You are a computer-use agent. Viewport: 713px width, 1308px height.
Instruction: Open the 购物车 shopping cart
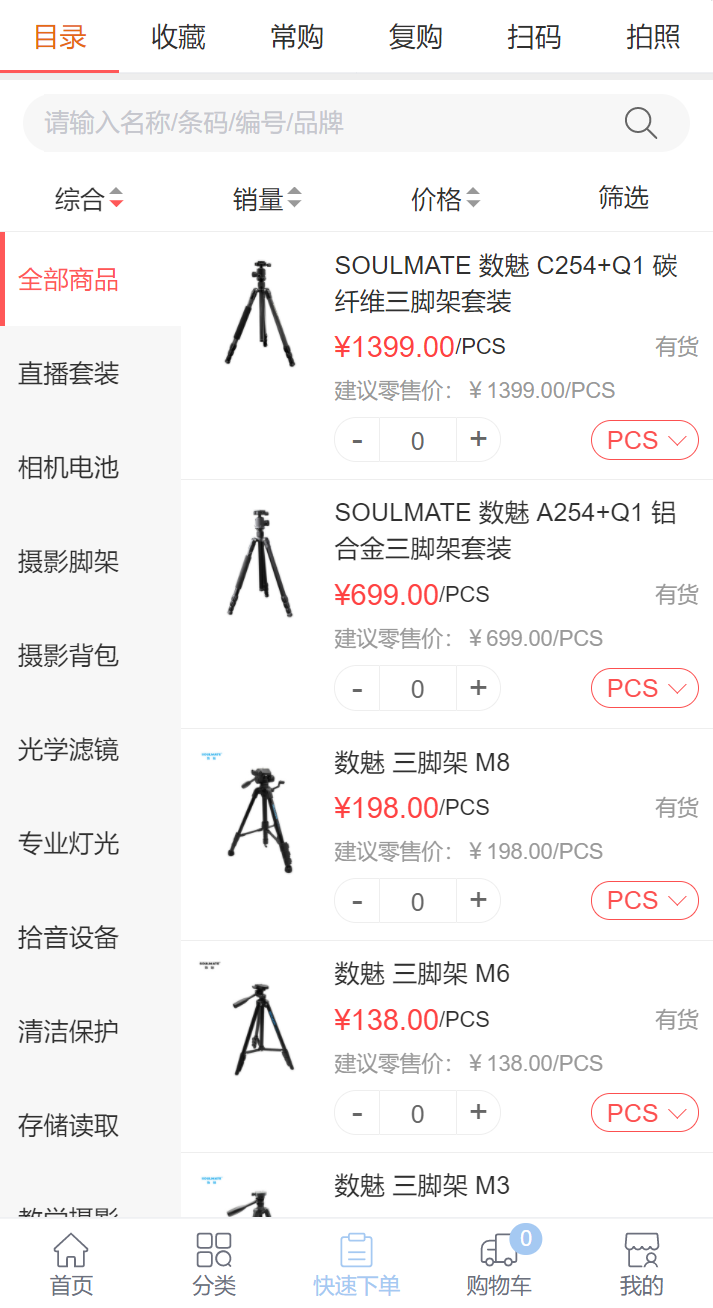[498, 1264]
